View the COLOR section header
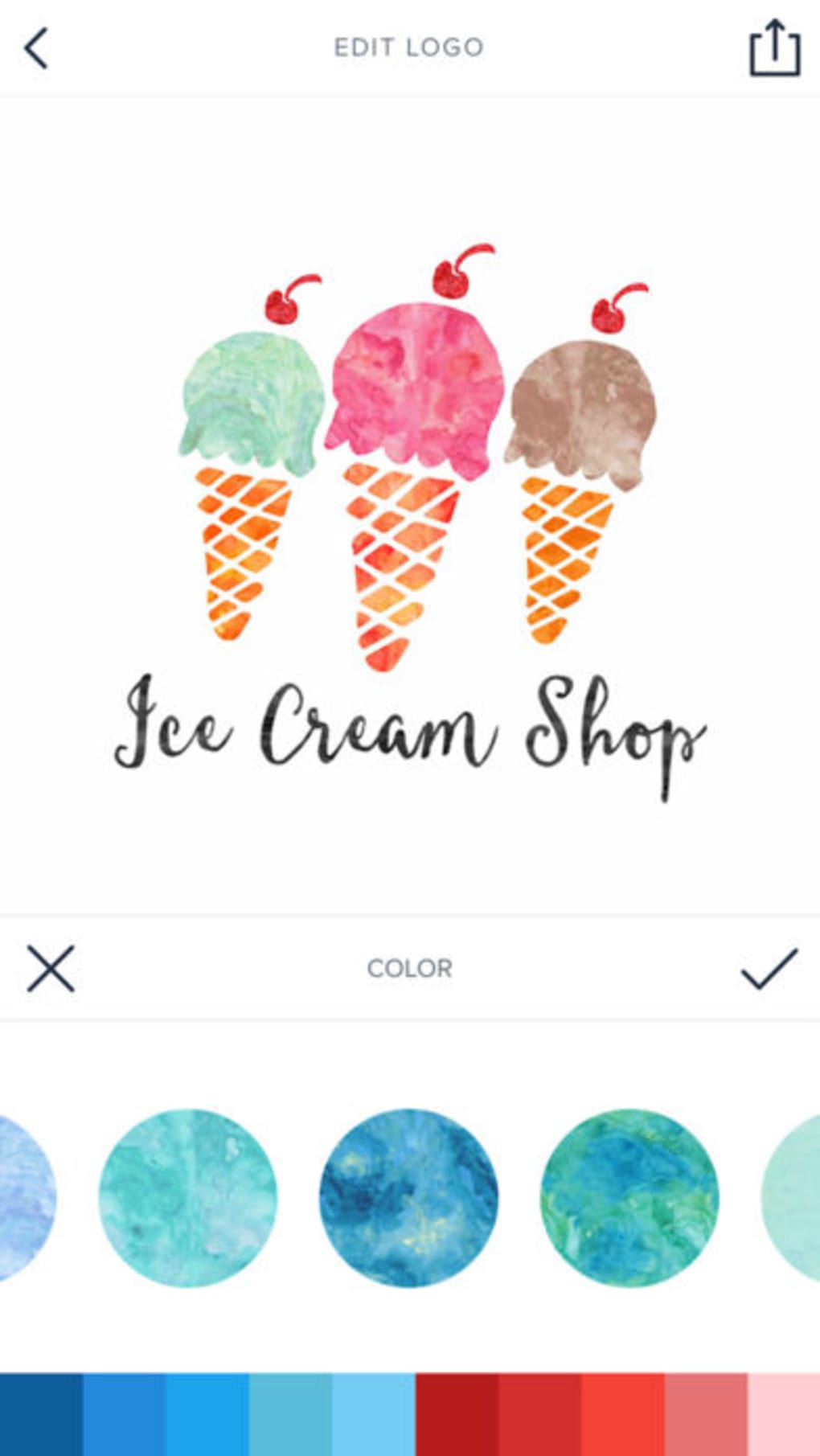This screenshot has width=820, height=1456. click(409, 969)
